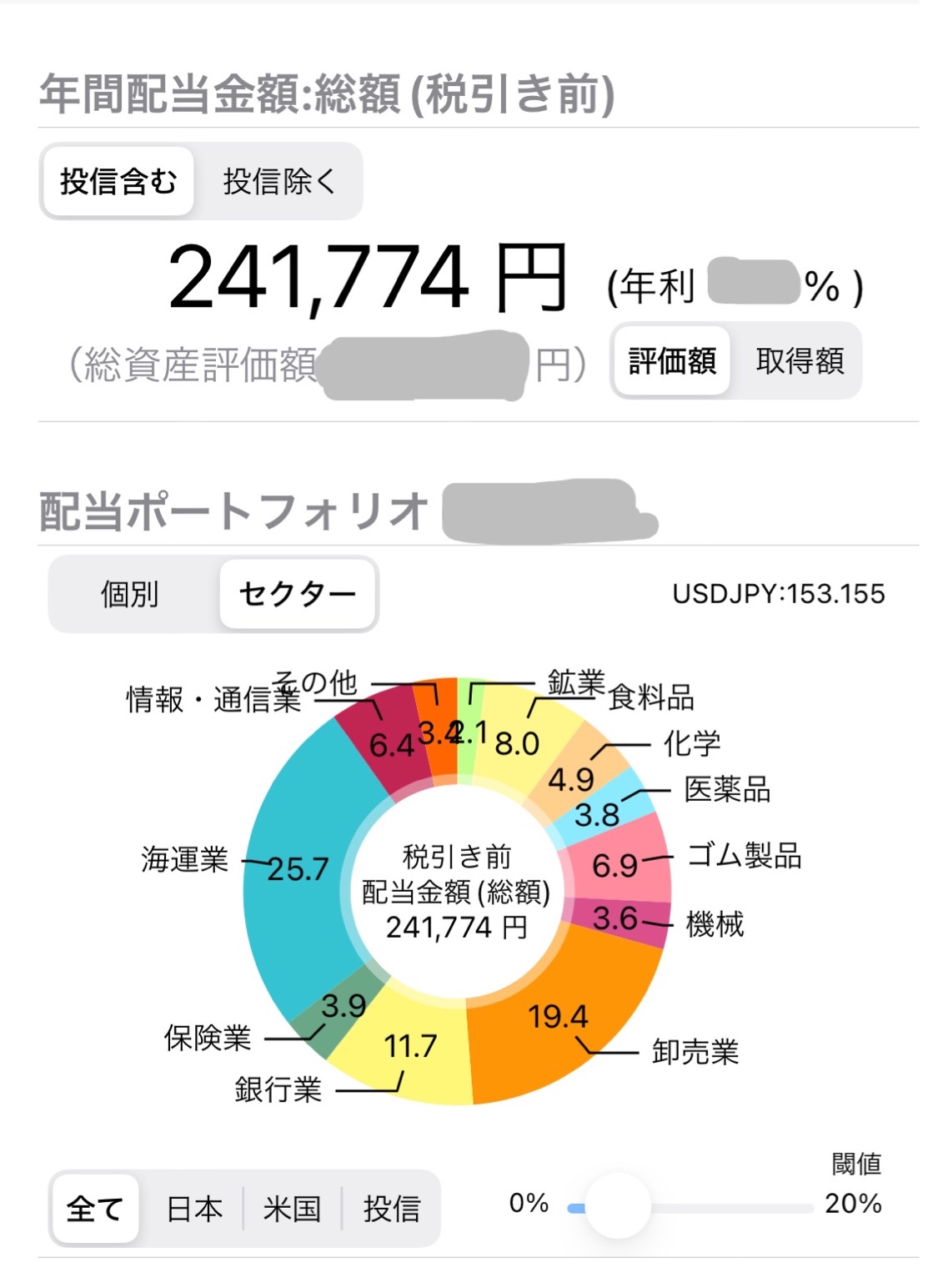Select the セクター view
The width and height of the screenshot is (938, 1288).
click(x=298, y=594)
